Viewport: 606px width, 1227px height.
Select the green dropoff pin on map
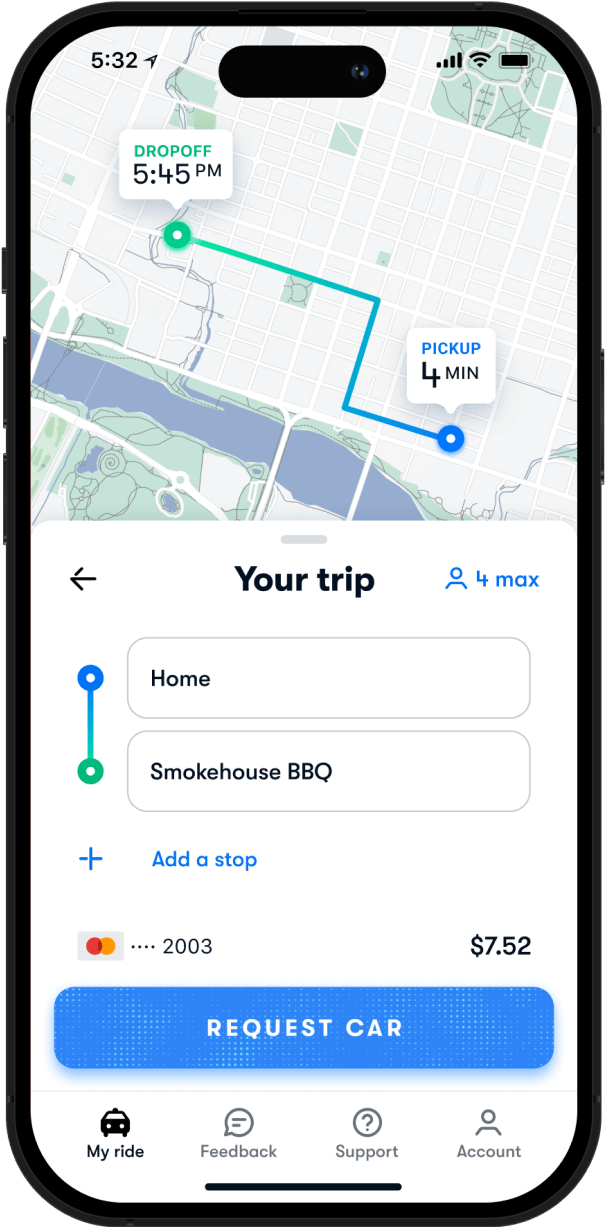click(177, 236)
